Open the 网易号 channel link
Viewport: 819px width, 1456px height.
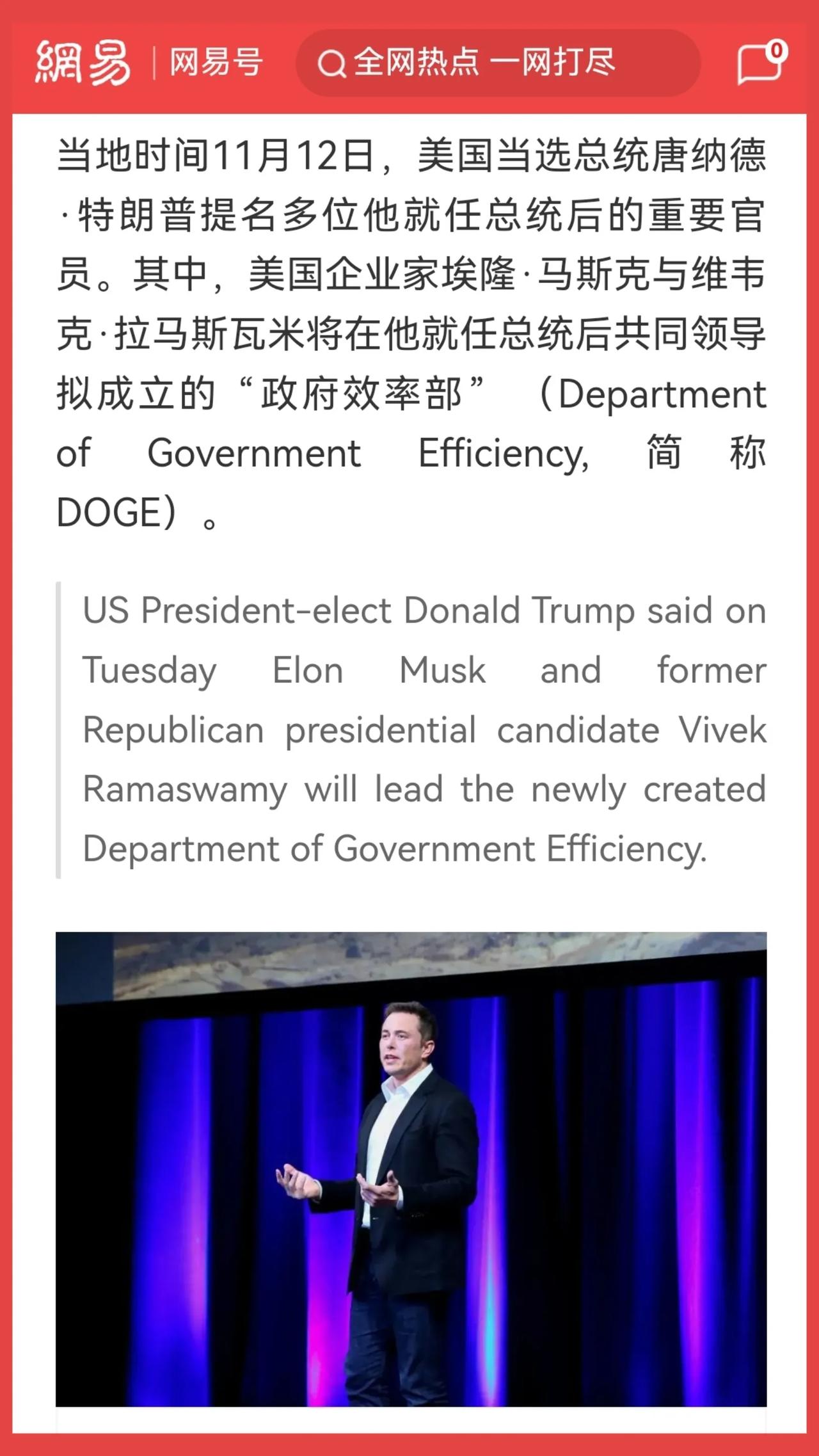tap(216, 63)
